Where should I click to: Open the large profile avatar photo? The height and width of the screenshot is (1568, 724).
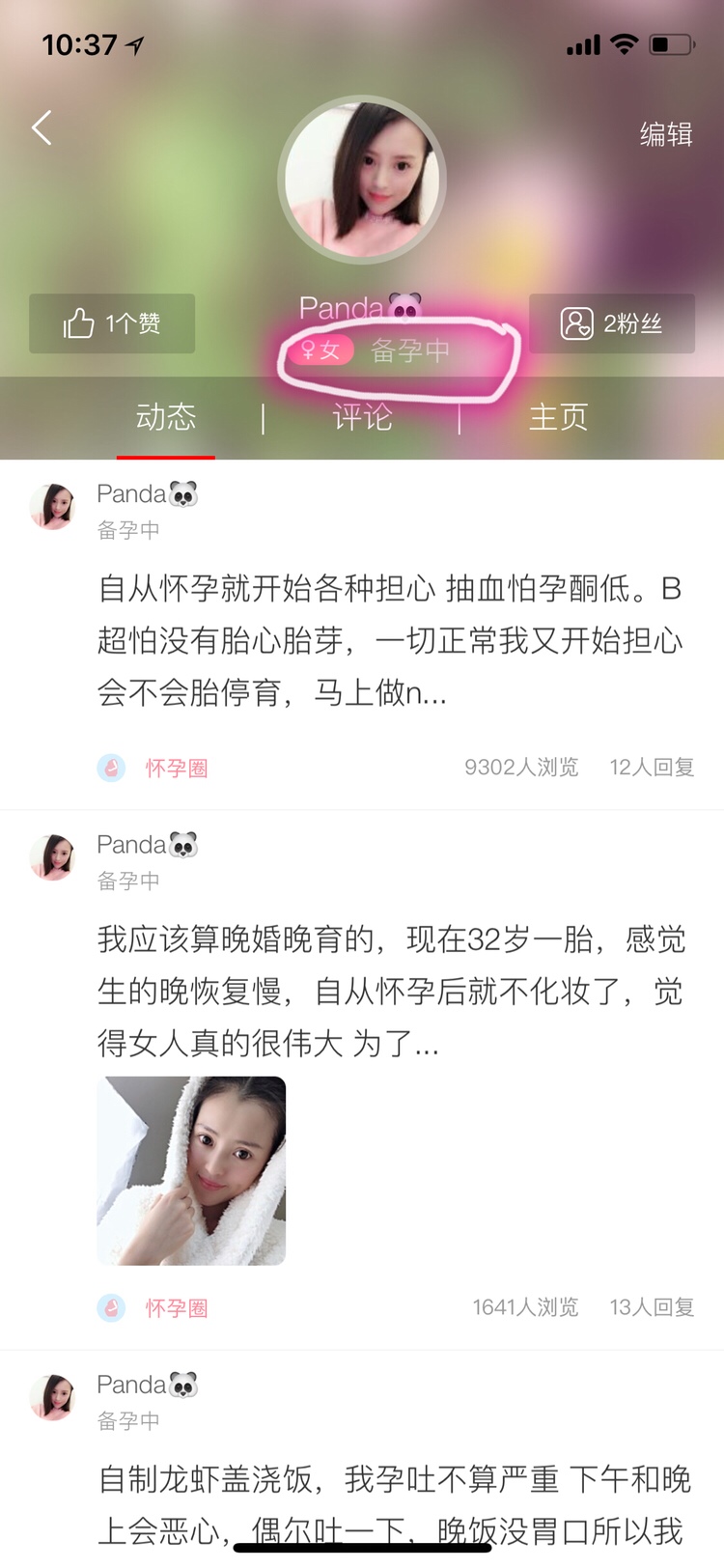[x=362, y=180]
